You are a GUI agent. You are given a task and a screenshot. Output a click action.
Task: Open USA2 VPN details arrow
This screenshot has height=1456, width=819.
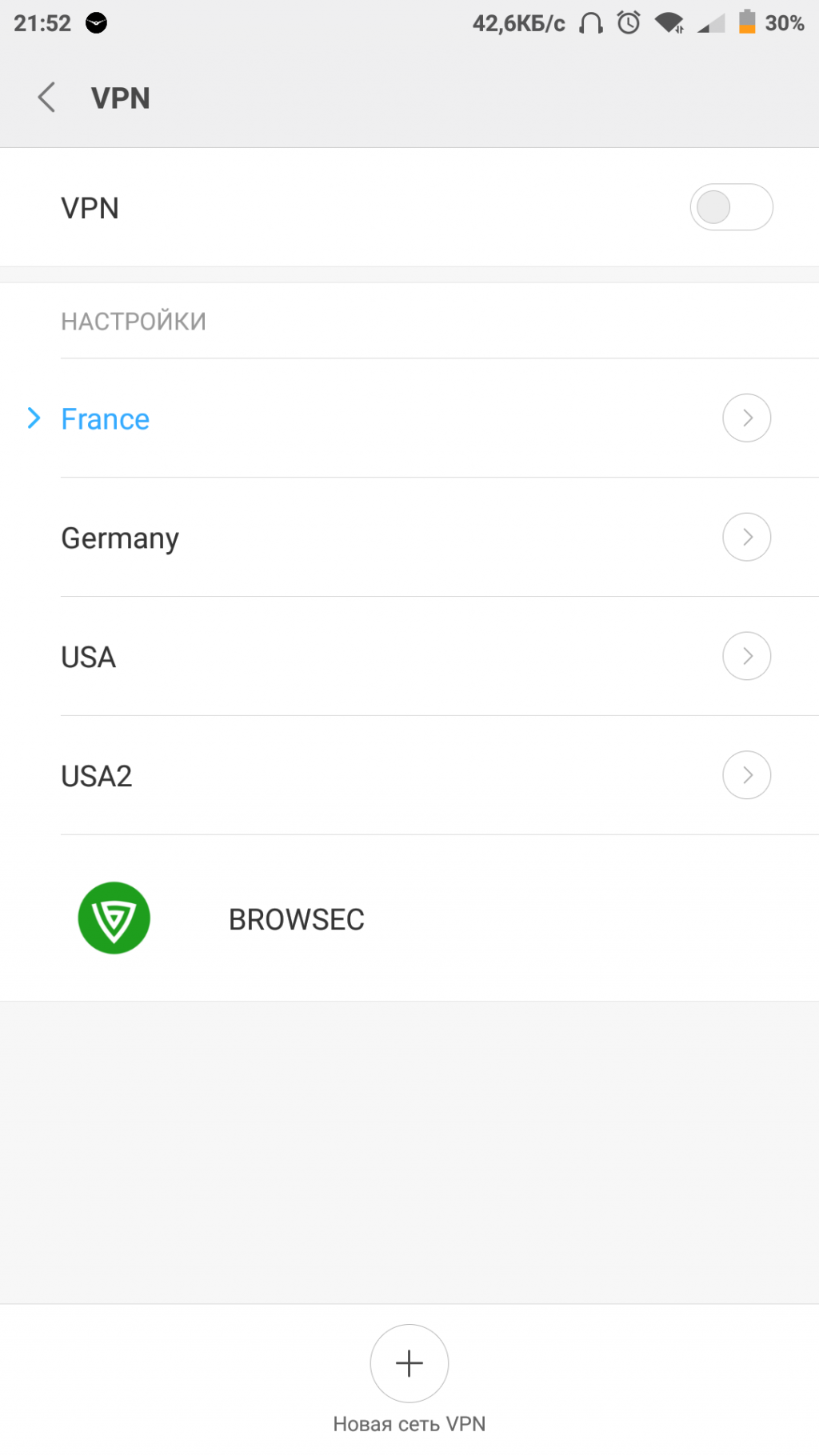click(x=746, y=775)
